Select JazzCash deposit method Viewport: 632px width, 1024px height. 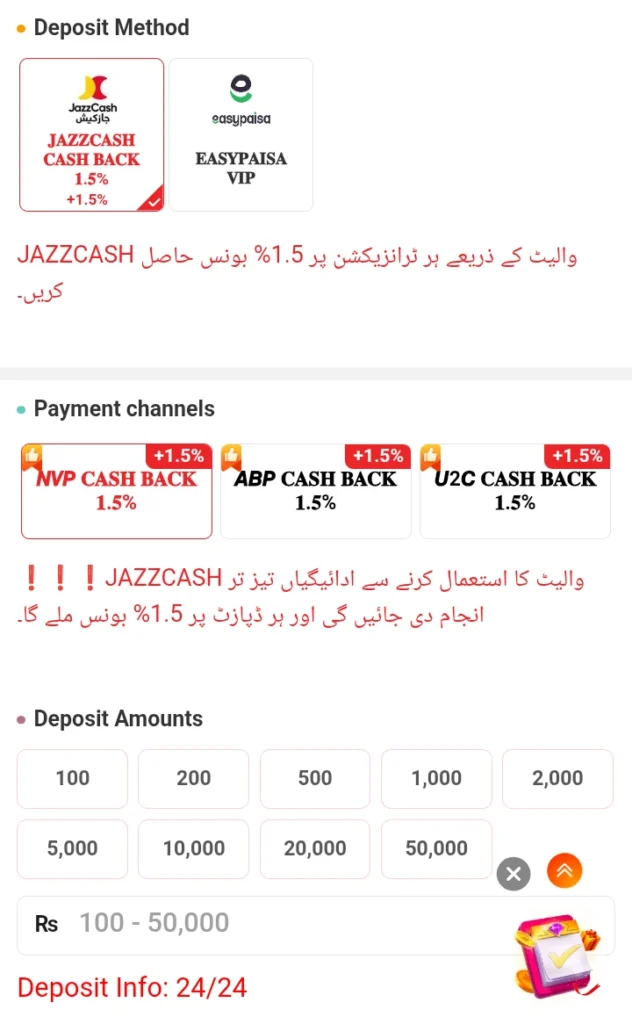(92, 135)
